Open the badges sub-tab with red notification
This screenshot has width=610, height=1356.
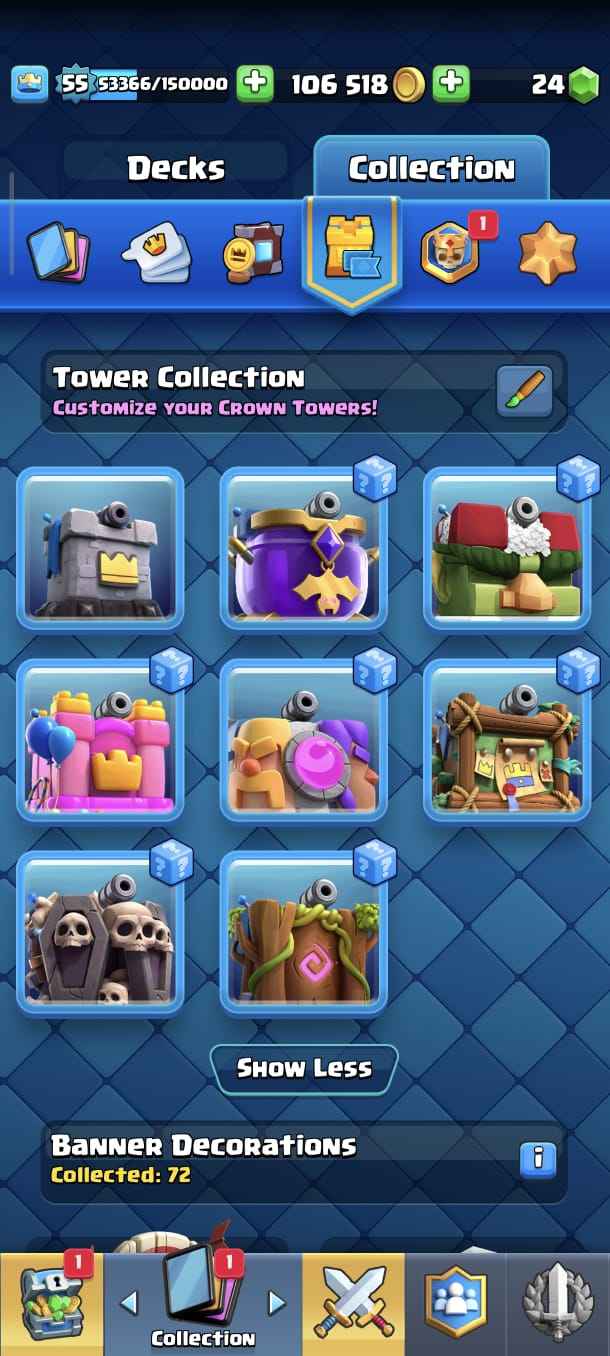click(x=451, y=252)
